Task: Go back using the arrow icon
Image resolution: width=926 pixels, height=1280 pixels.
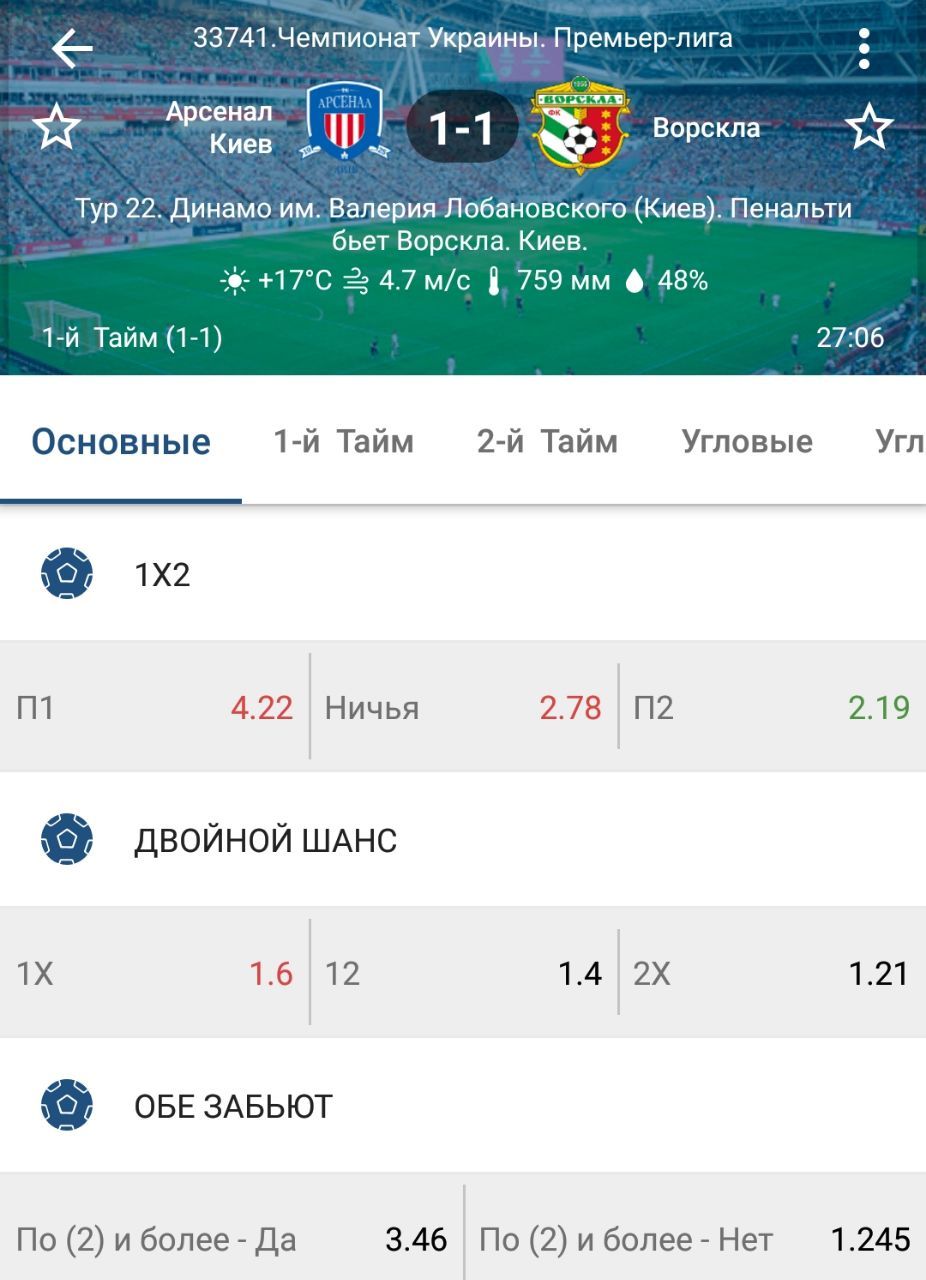Action: (72, 47)
